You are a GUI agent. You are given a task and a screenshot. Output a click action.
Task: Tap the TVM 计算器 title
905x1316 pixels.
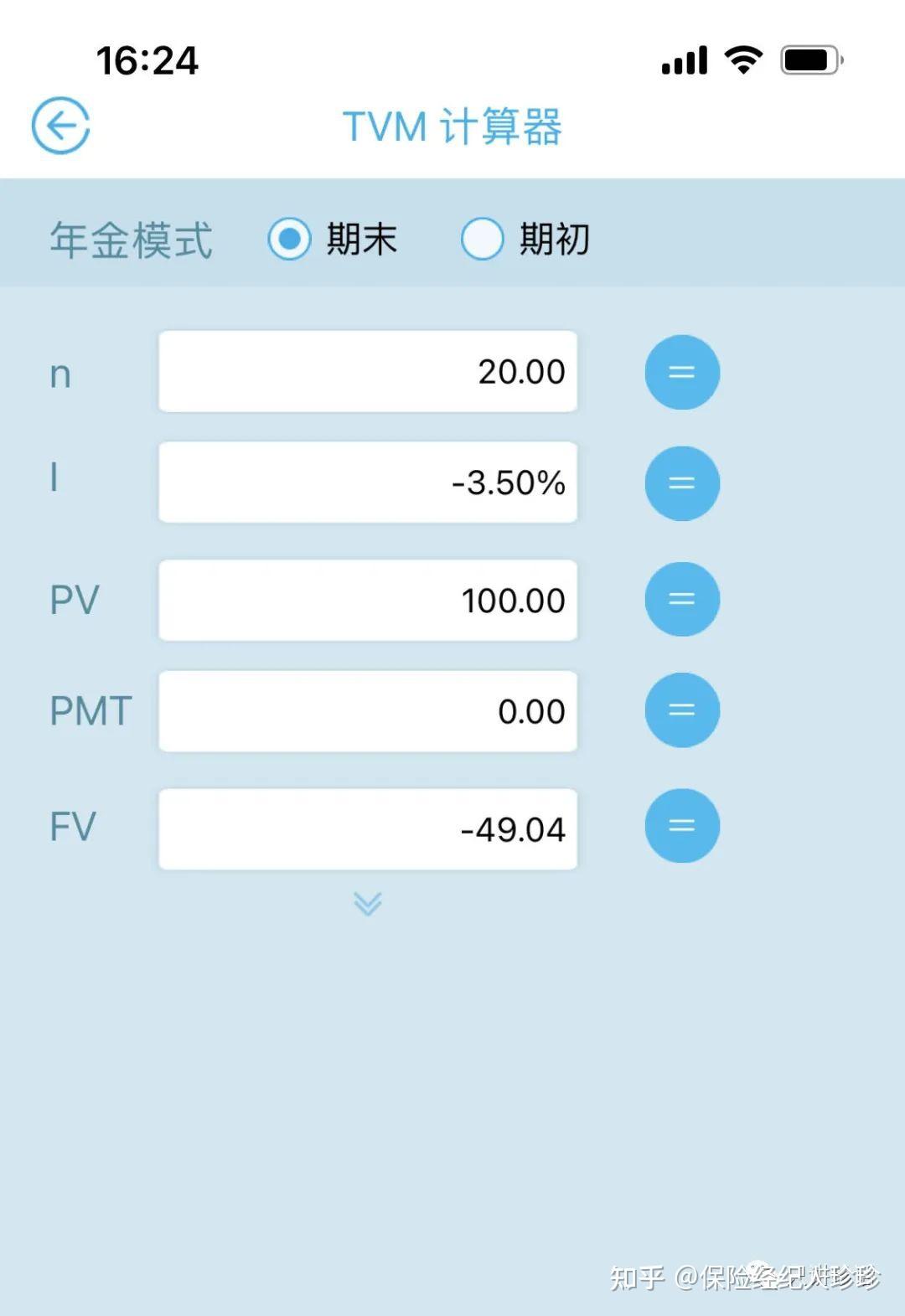point(452,126)
